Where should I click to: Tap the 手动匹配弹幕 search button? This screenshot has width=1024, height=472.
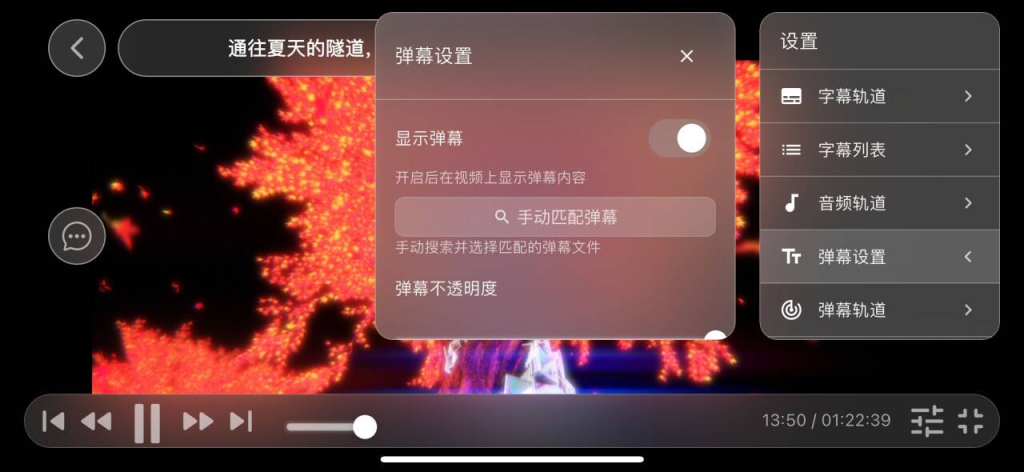(555, 217)
